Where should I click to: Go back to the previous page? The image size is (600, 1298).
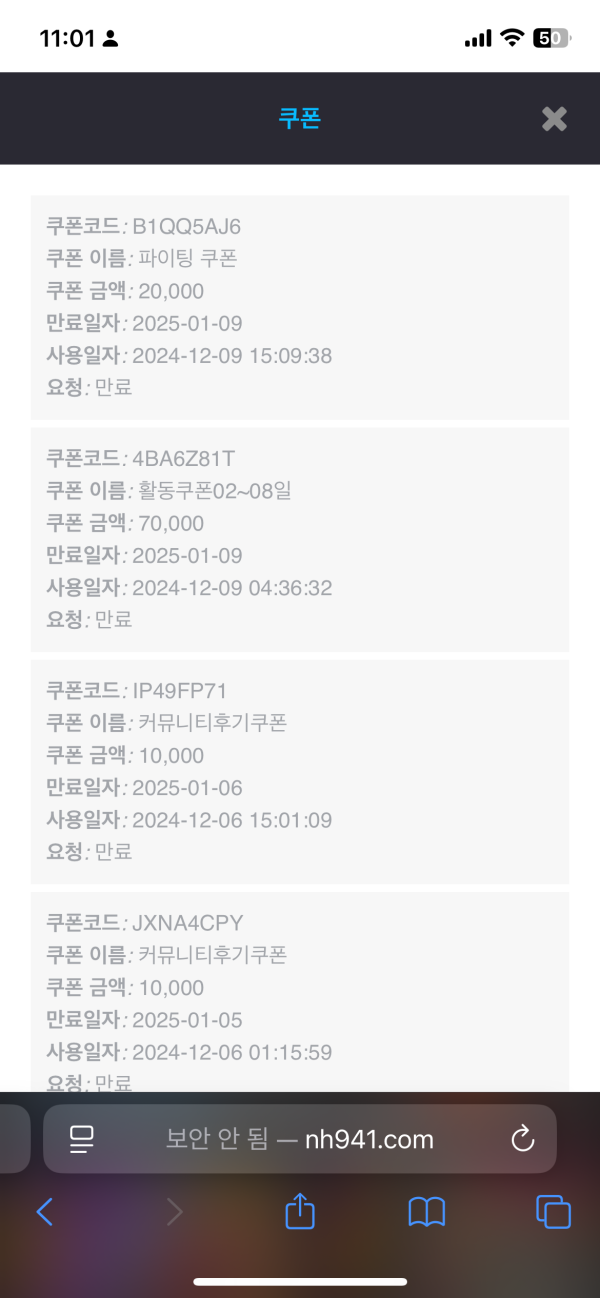point(44,1212)
